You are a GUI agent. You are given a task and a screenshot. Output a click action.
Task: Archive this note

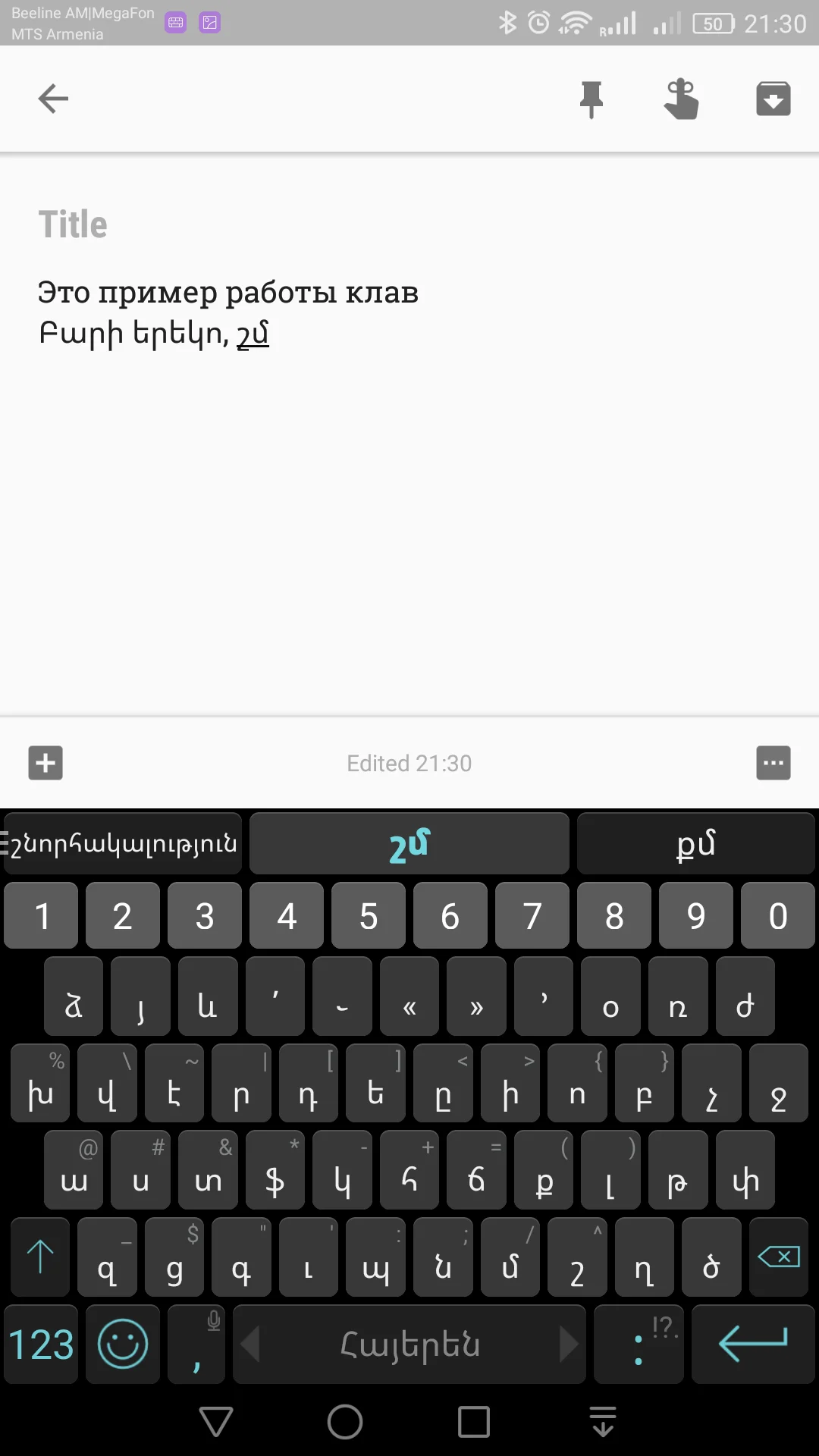coord(773,99)
